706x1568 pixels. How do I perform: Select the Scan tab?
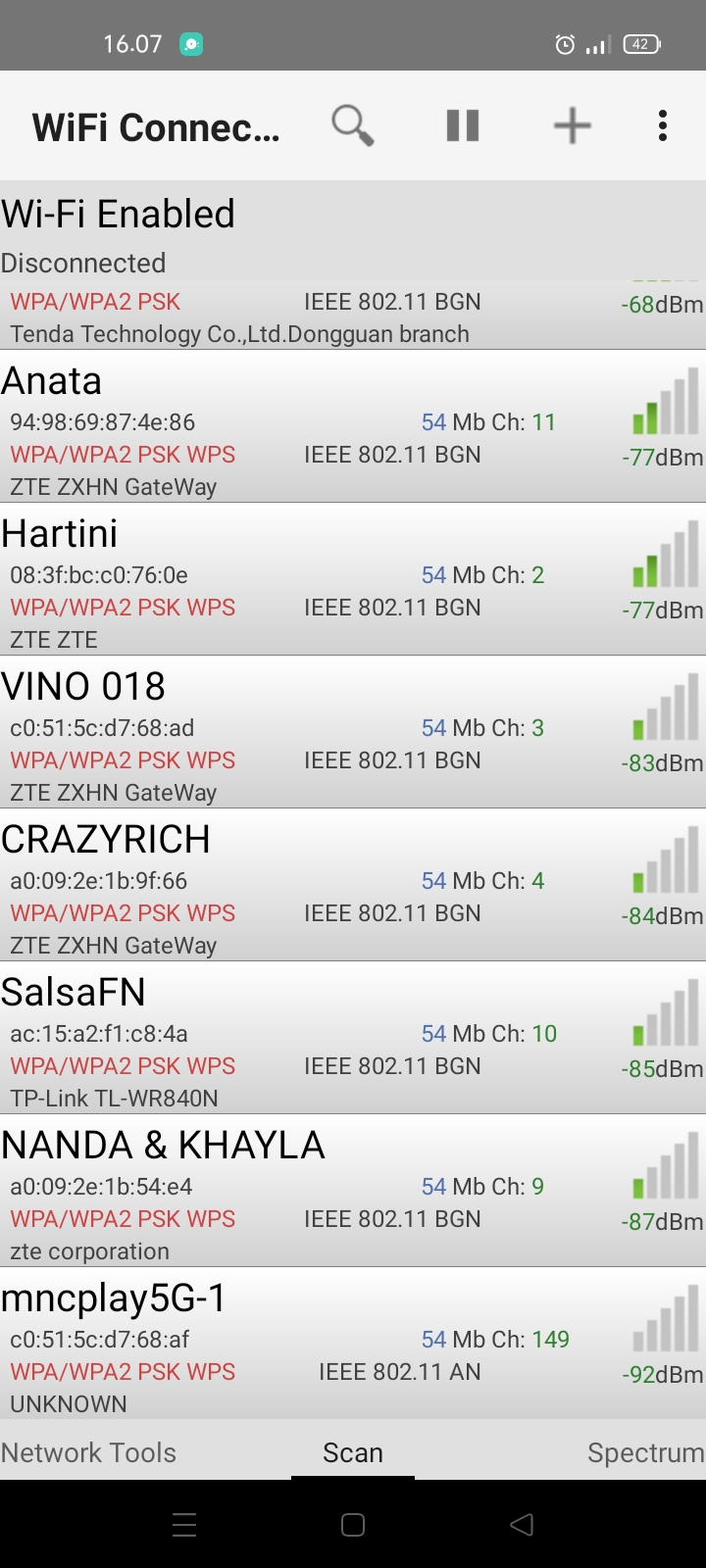point(353,1452)
